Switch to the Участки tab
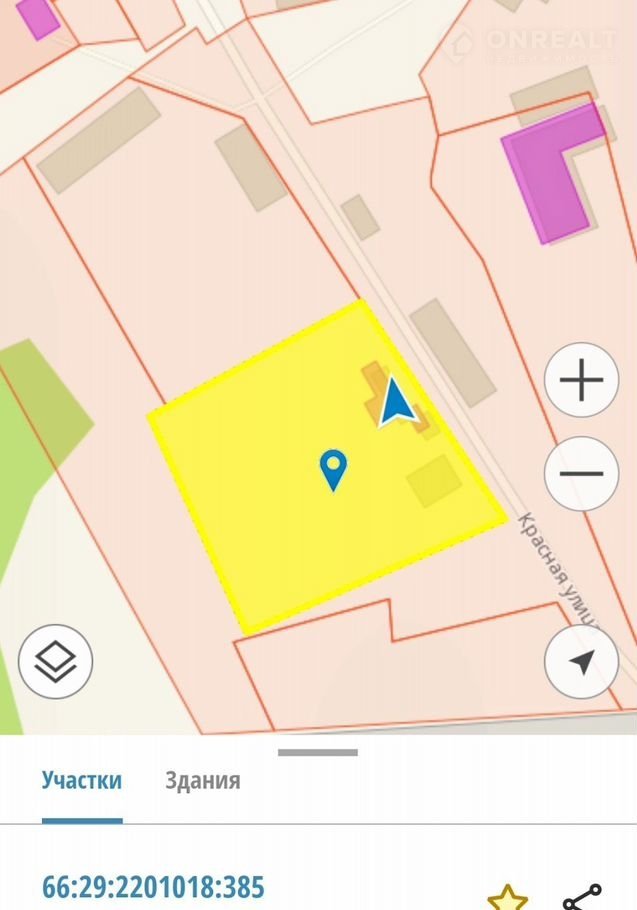Viewport: 637px width, 910px height. [82, 780]
